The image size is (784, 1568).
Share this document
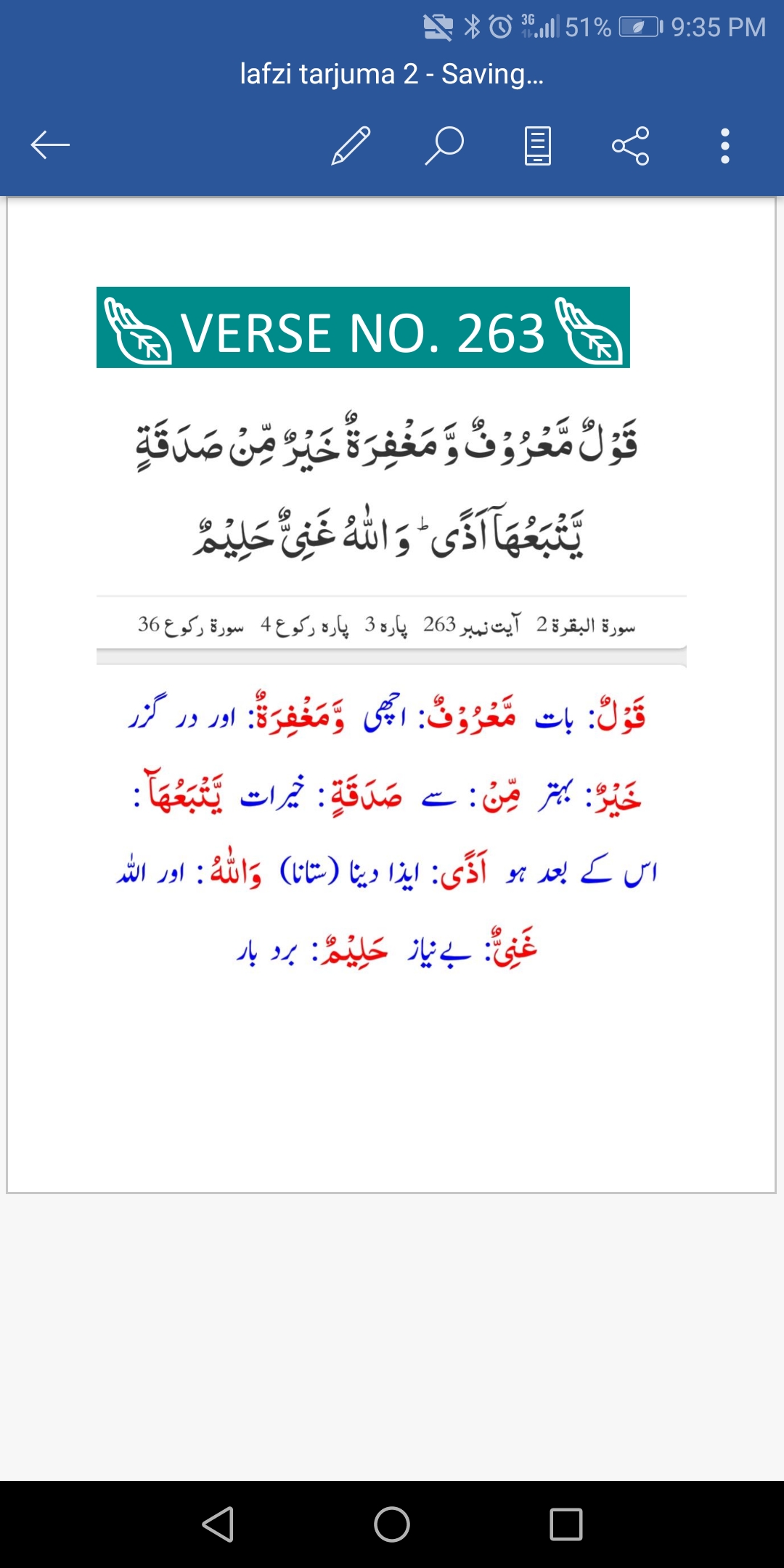click(x=630, y=145)
